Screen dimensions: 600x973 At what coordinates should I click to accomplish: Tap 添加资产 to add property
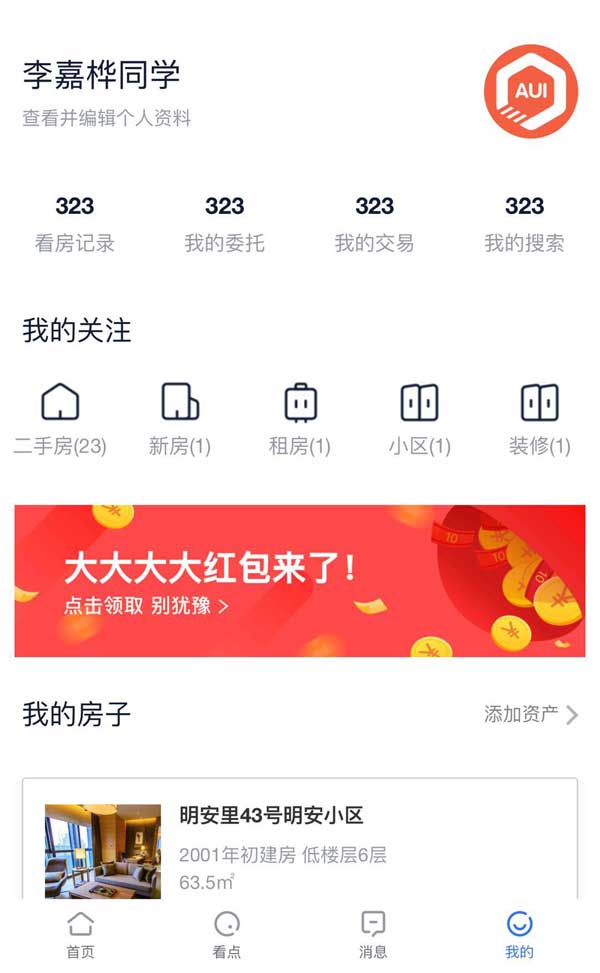tap(531, 714)
